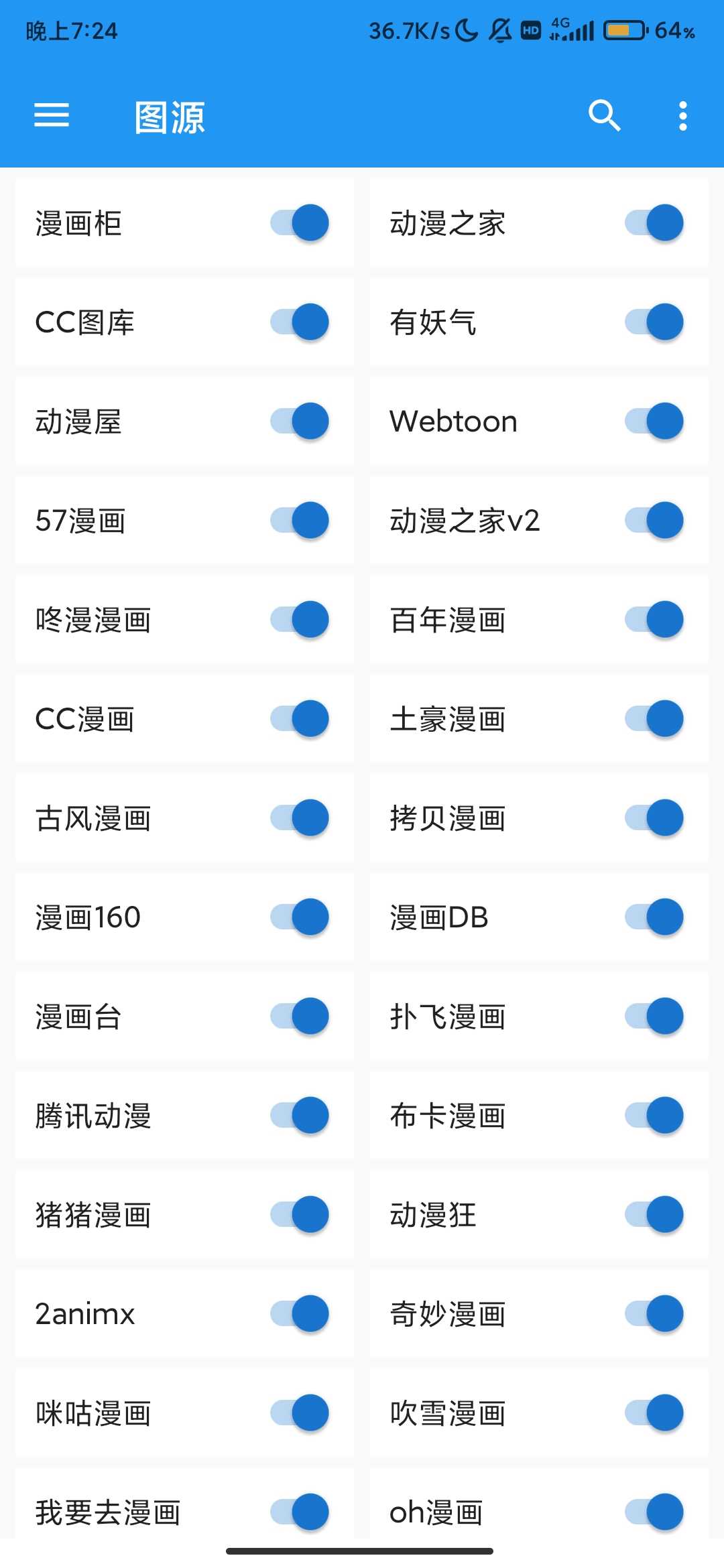Open the search function
The width and height of the screenshot is (724, 1568).
(604, 116)
